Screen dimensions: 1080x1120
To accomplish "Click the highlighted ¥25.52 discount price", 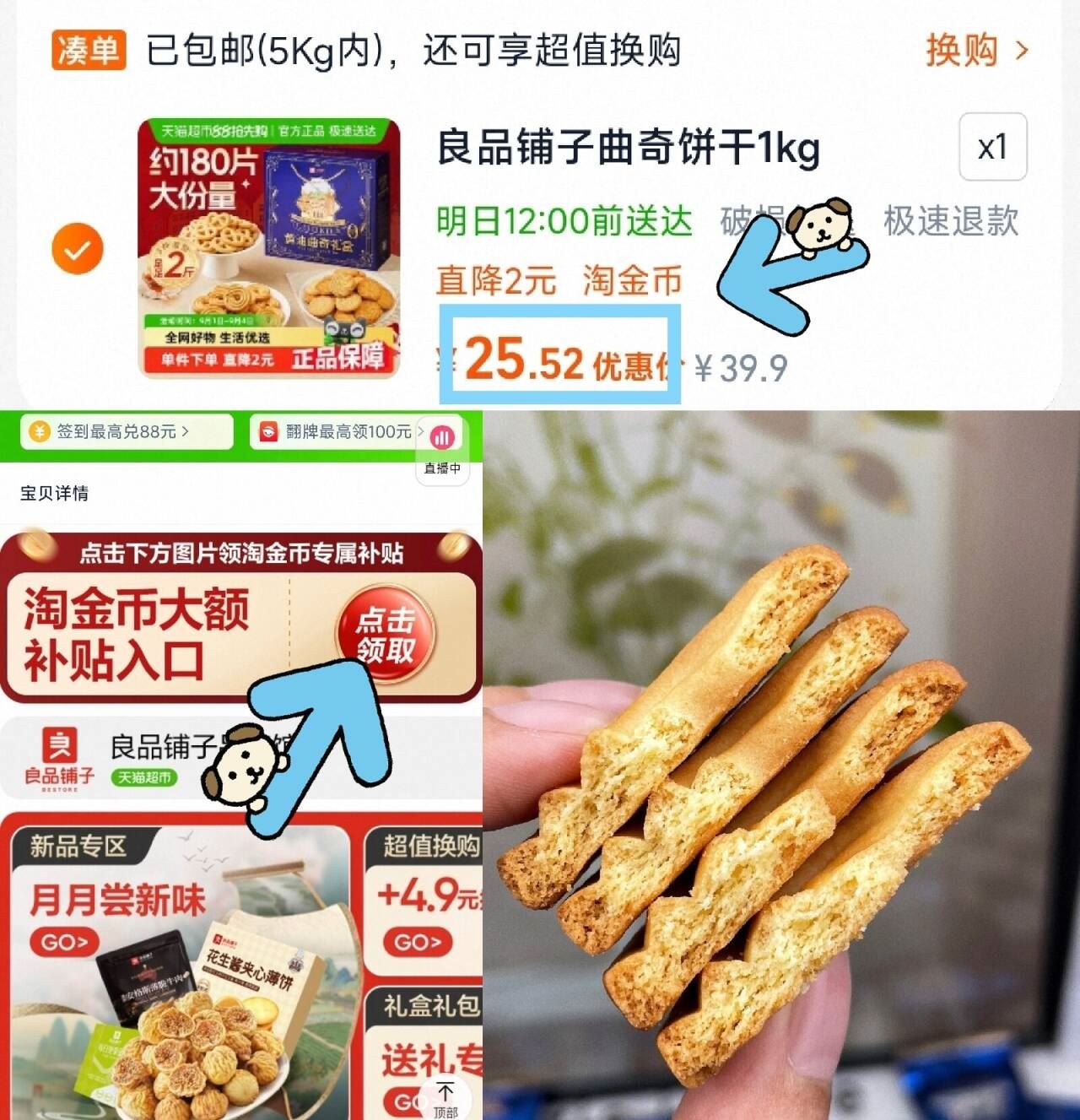I will click(x=523, y=363).
